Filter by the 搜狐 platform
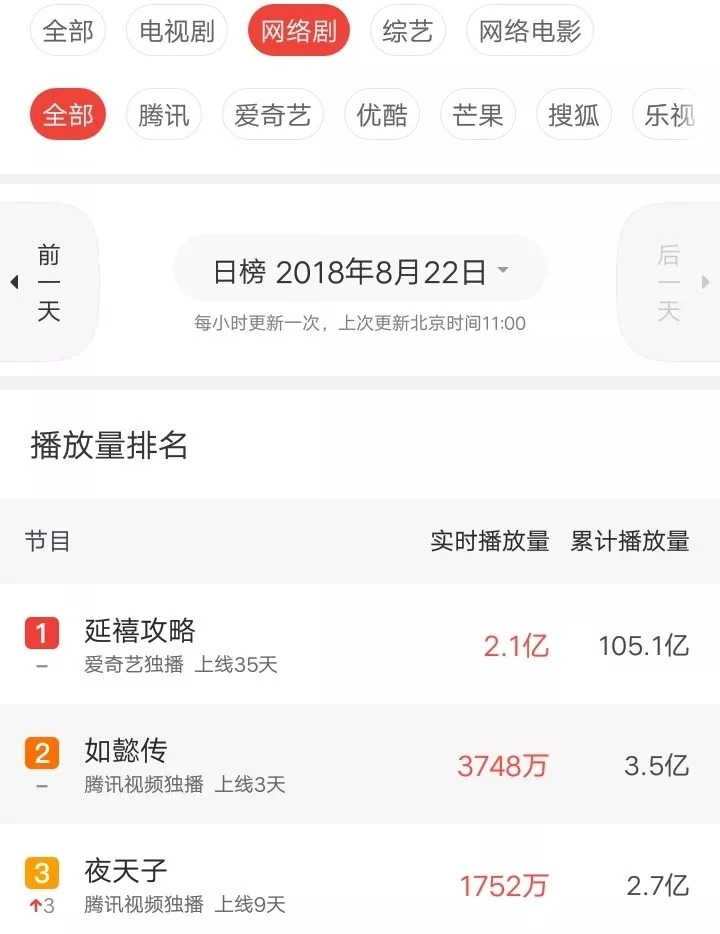The height and width of the screenshot is (934, 720). [x=574, y=115]
